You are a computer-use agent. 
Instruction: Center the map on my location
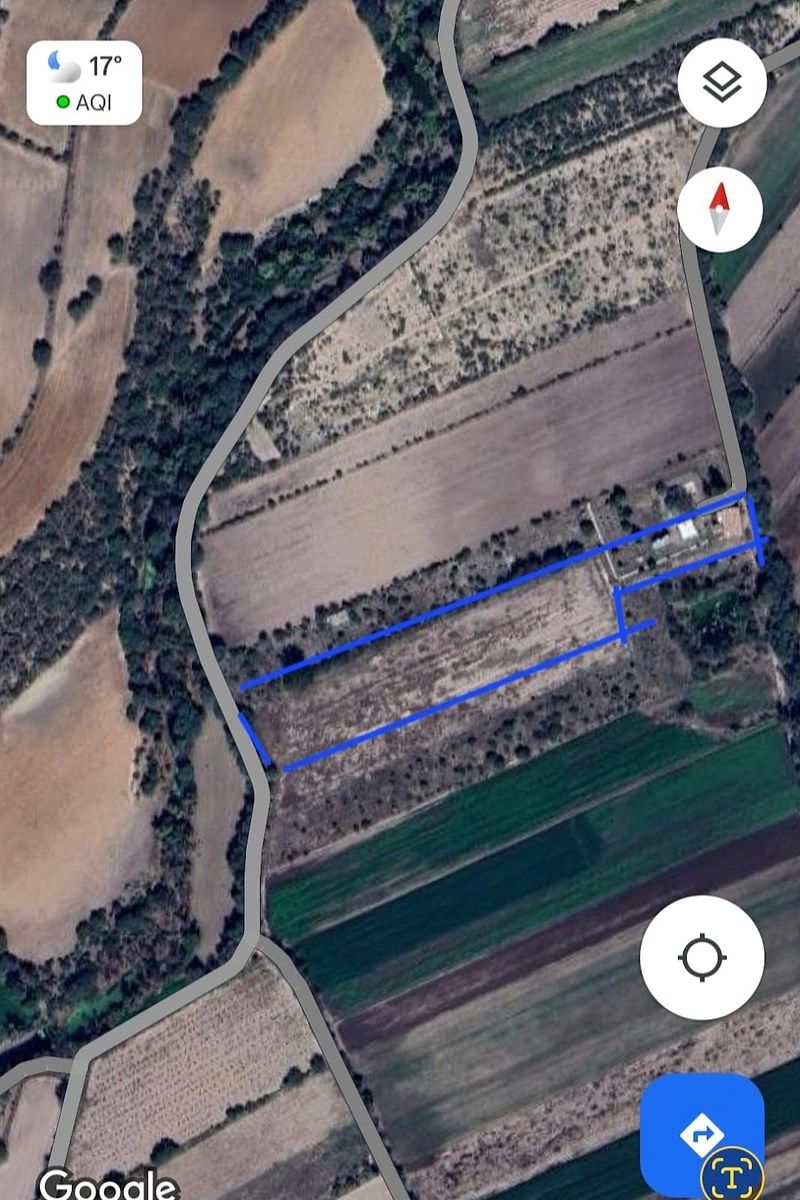[x=702, y=957]
